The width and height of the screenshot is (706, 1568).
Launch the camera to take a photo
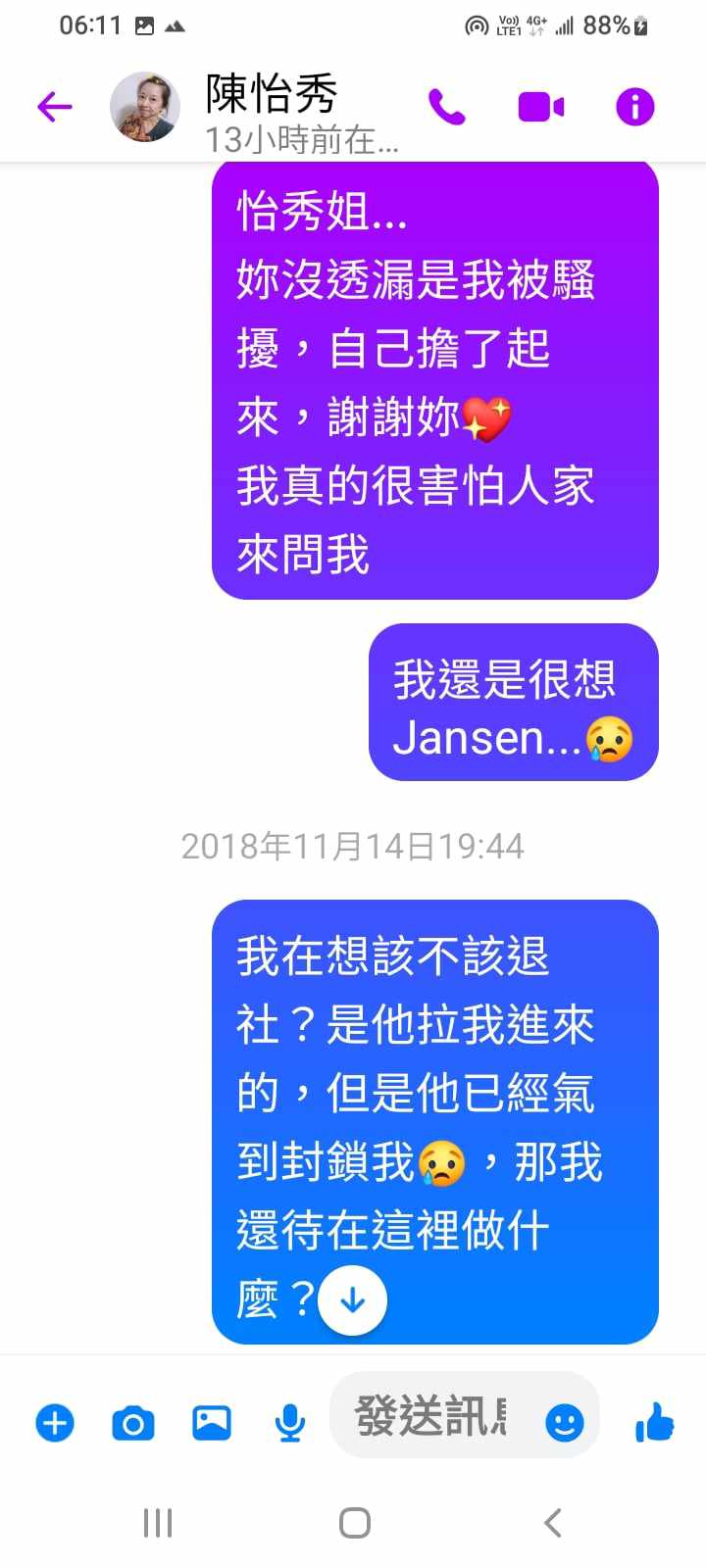(133, 1422)
